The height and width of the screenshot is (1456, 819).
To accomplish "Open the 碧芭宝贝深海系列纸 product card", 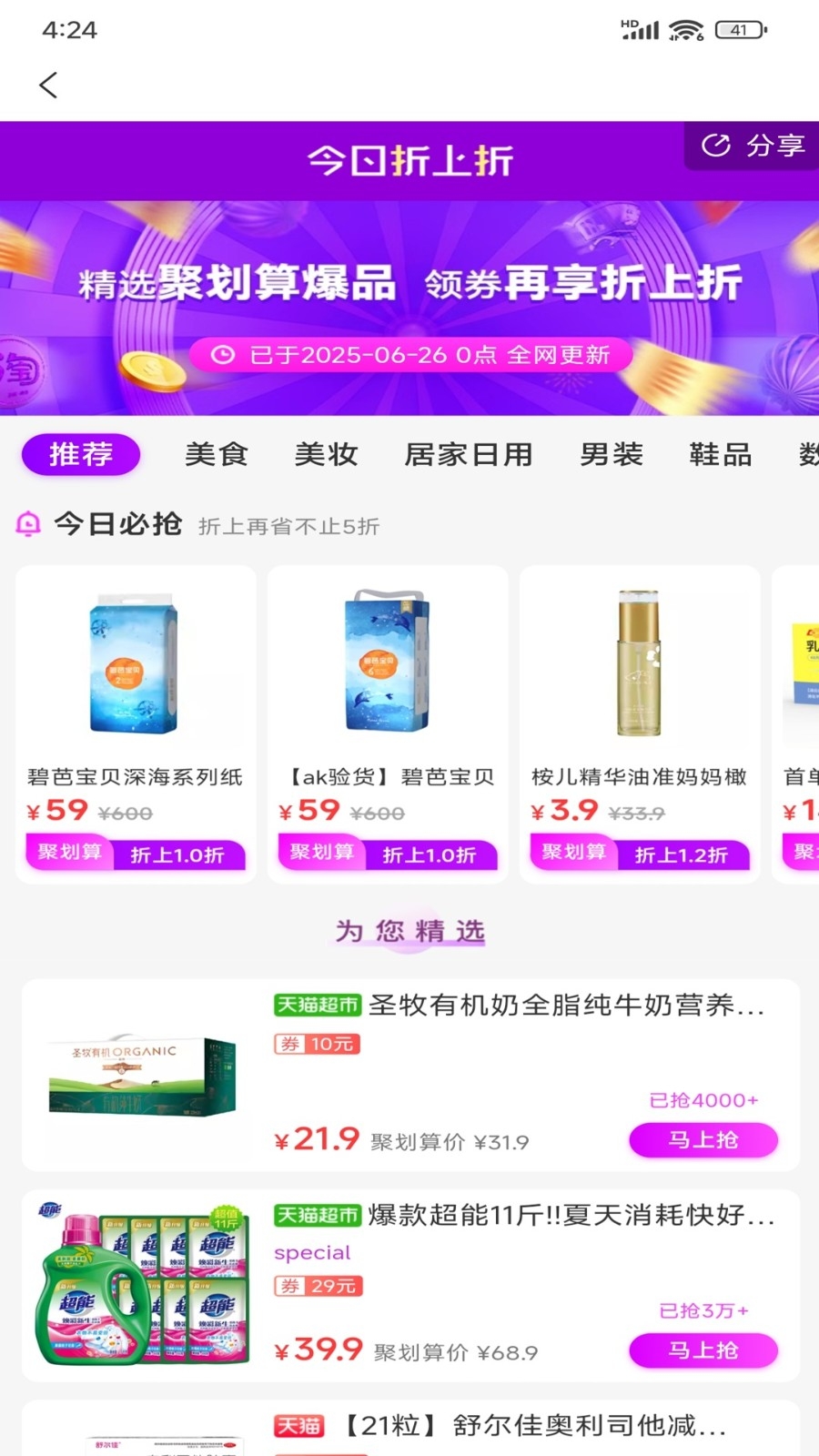I will (136, 724).
